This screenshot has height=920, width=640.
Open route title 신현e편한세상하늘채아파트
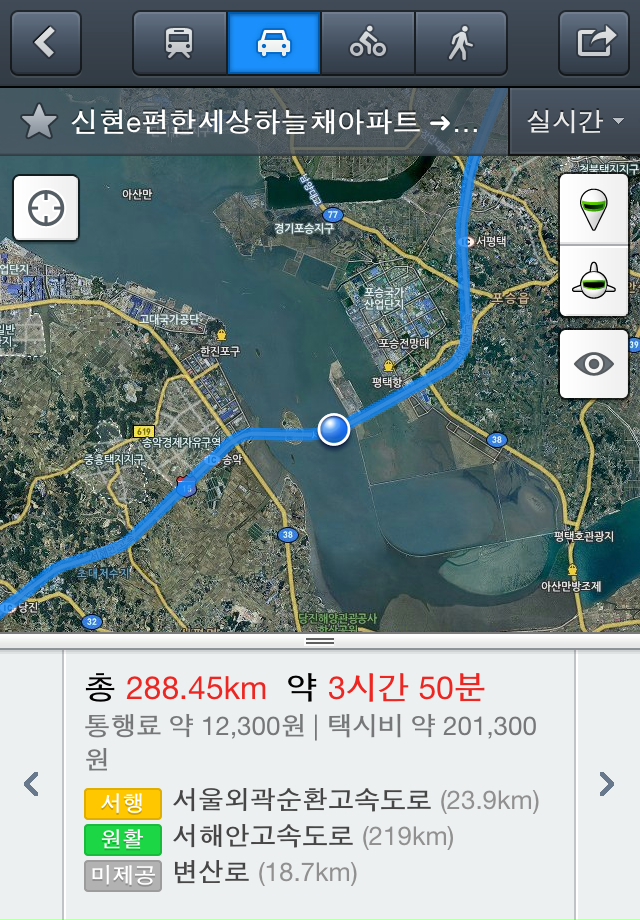point(270,122)
